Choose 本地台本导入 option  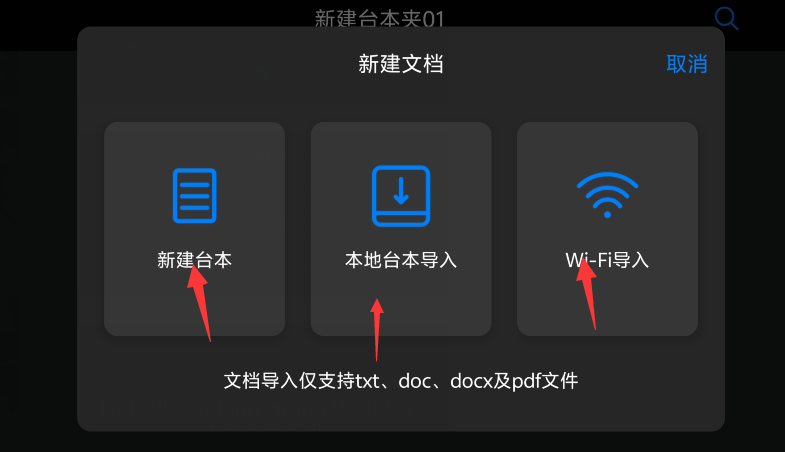(400, 228)
